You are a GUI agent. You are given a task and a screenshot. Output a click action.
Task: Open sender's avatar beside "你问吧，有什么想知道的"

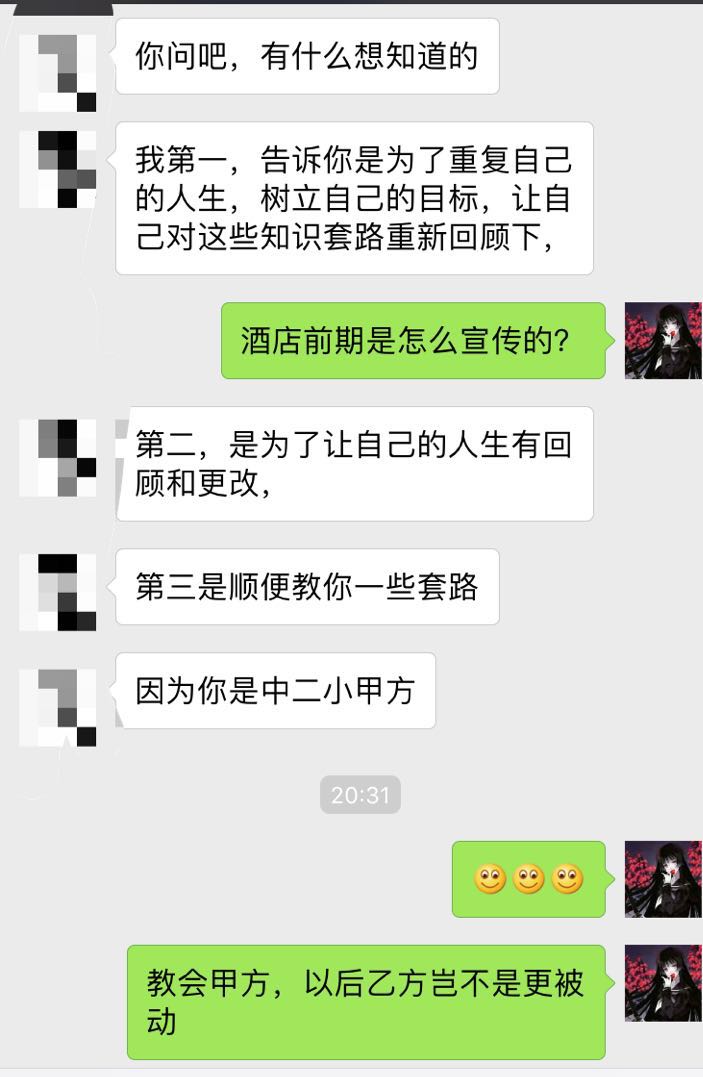tap(58, 72)
